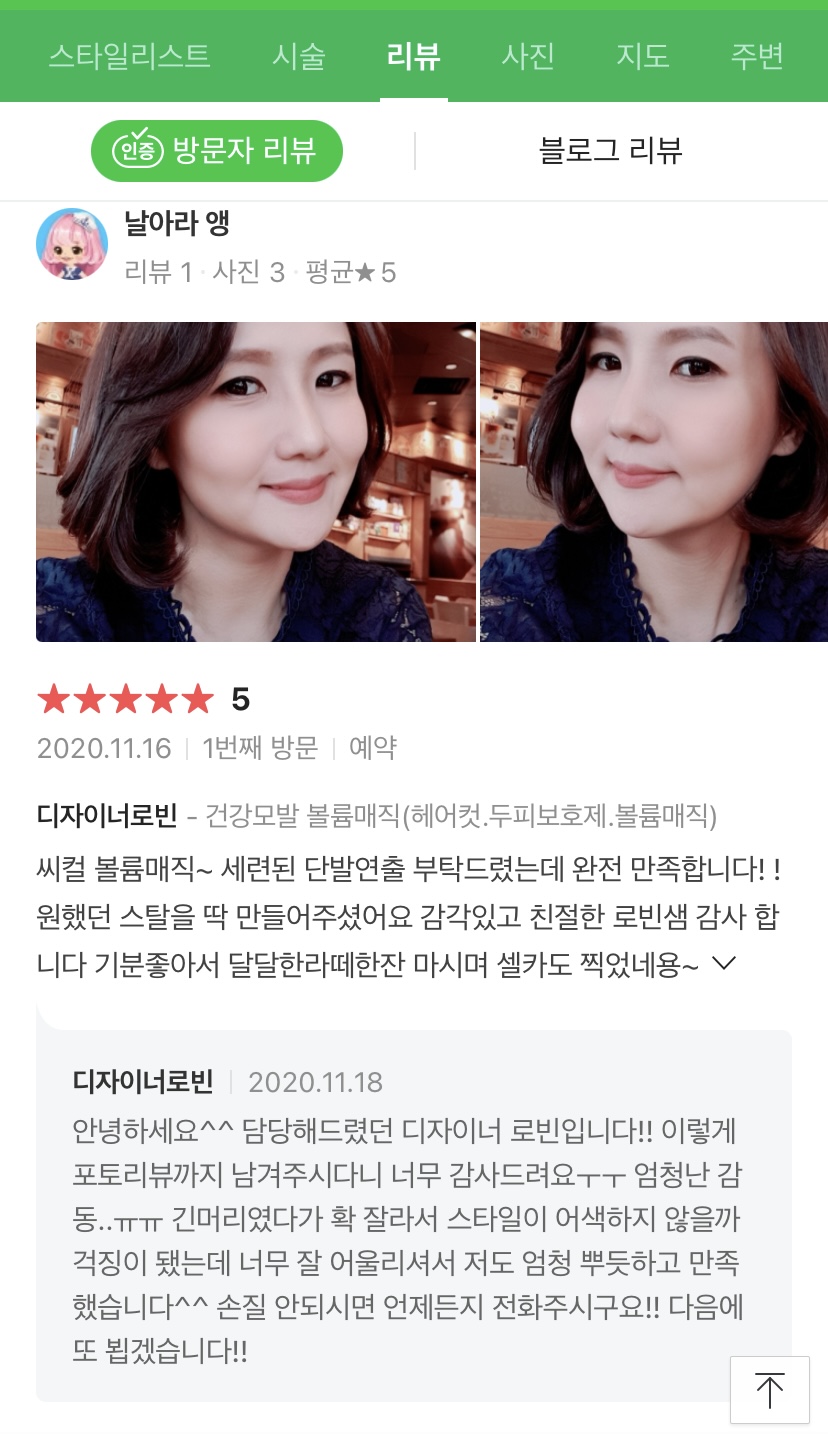This screenshot has width=828, height=1434.
Task: Go to the 사진 tab
Action: [x=528, y=56]
